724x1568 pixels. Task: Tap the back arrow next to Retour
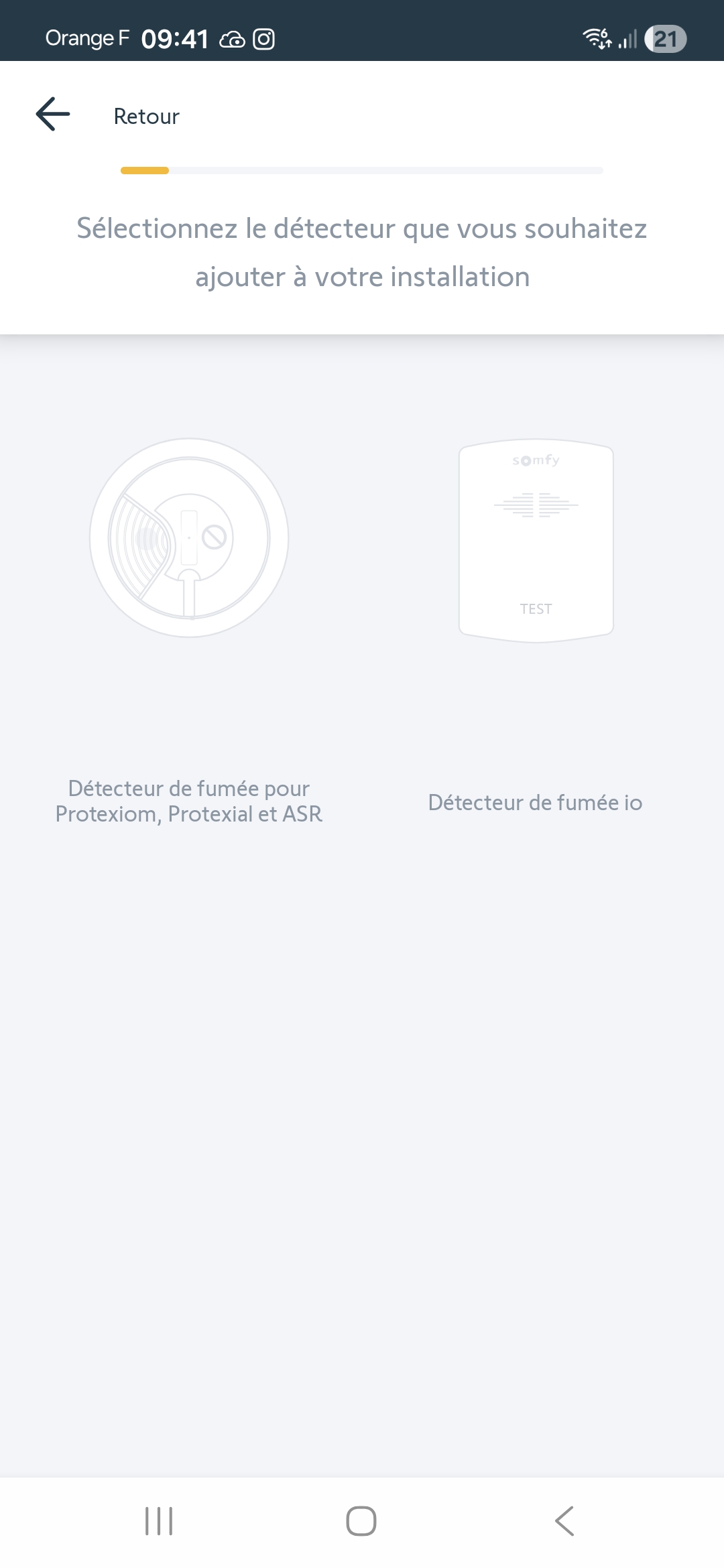point(53,115)
